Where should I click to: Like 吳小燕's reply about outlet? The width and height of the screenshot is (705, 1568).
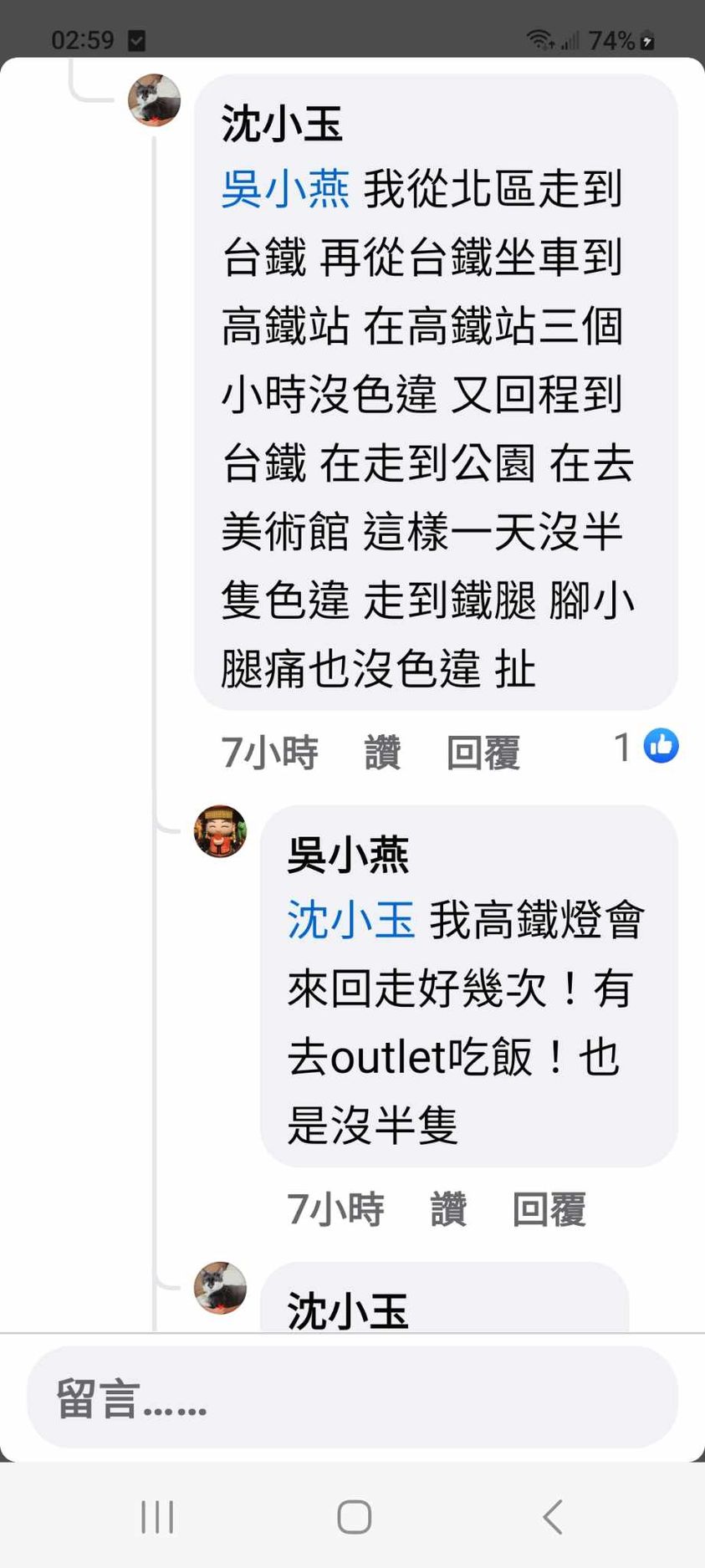[x=448, y=1209]
